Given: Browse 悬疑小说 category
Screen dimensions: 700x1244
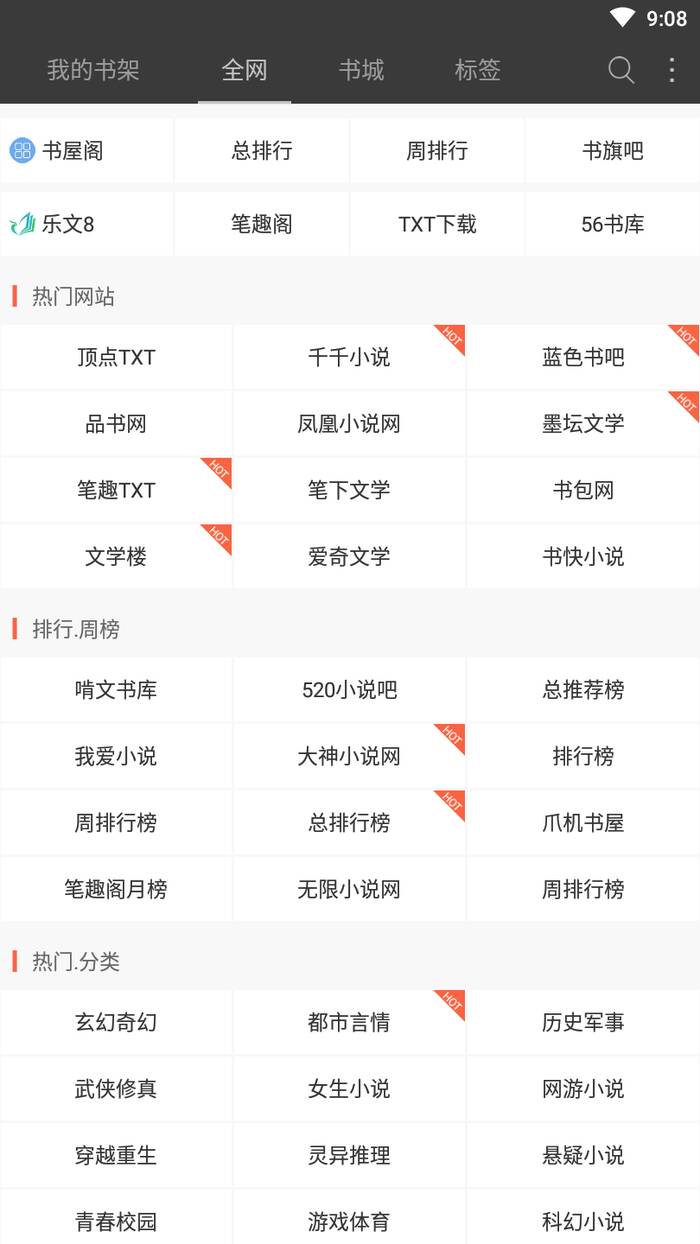Looking at the screenshot, I should [x=583, y=1155].
